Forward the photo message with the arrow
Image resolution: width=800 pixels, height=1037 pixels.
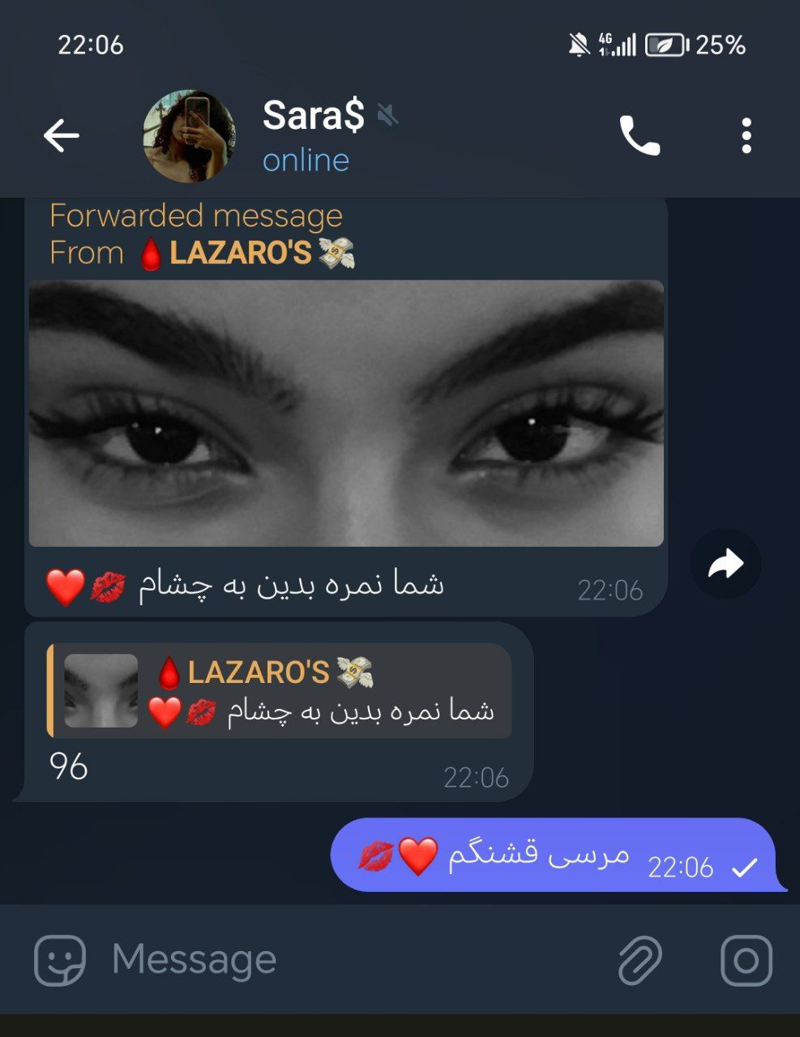tap(725, 565)
